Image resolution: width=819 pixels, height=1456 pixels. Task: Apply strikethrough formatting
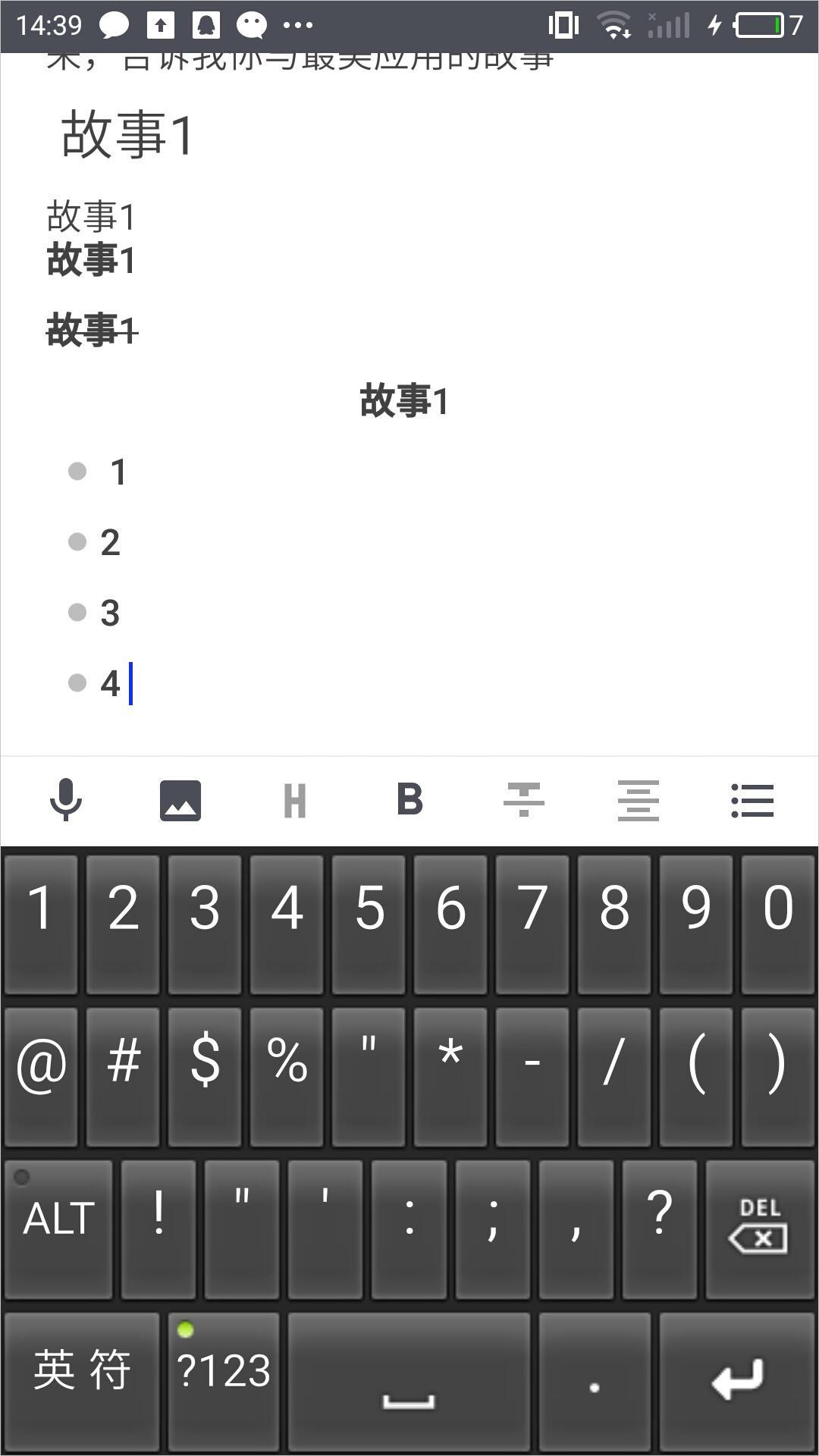coord(524,800)
